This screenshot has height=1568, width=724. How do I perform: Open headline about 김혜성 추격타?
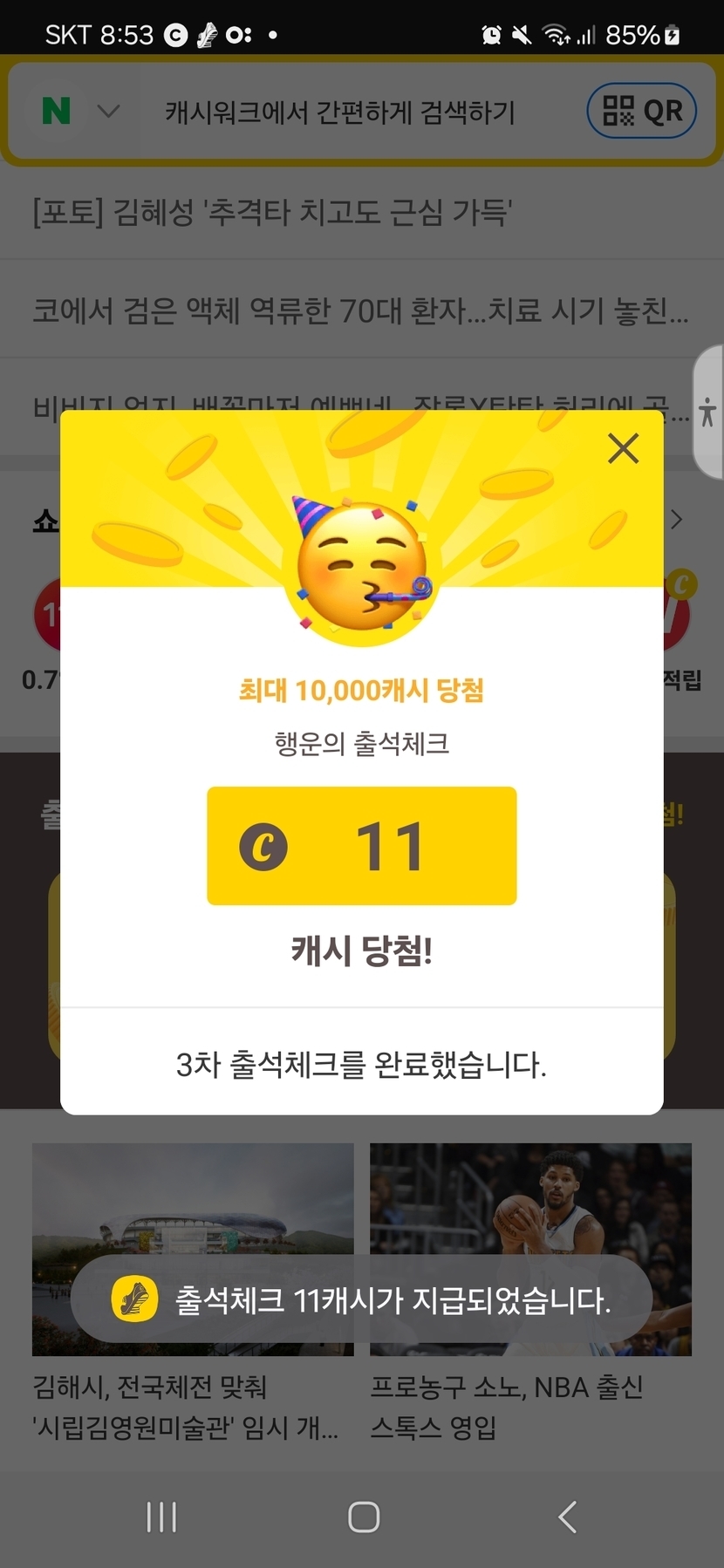272,212
